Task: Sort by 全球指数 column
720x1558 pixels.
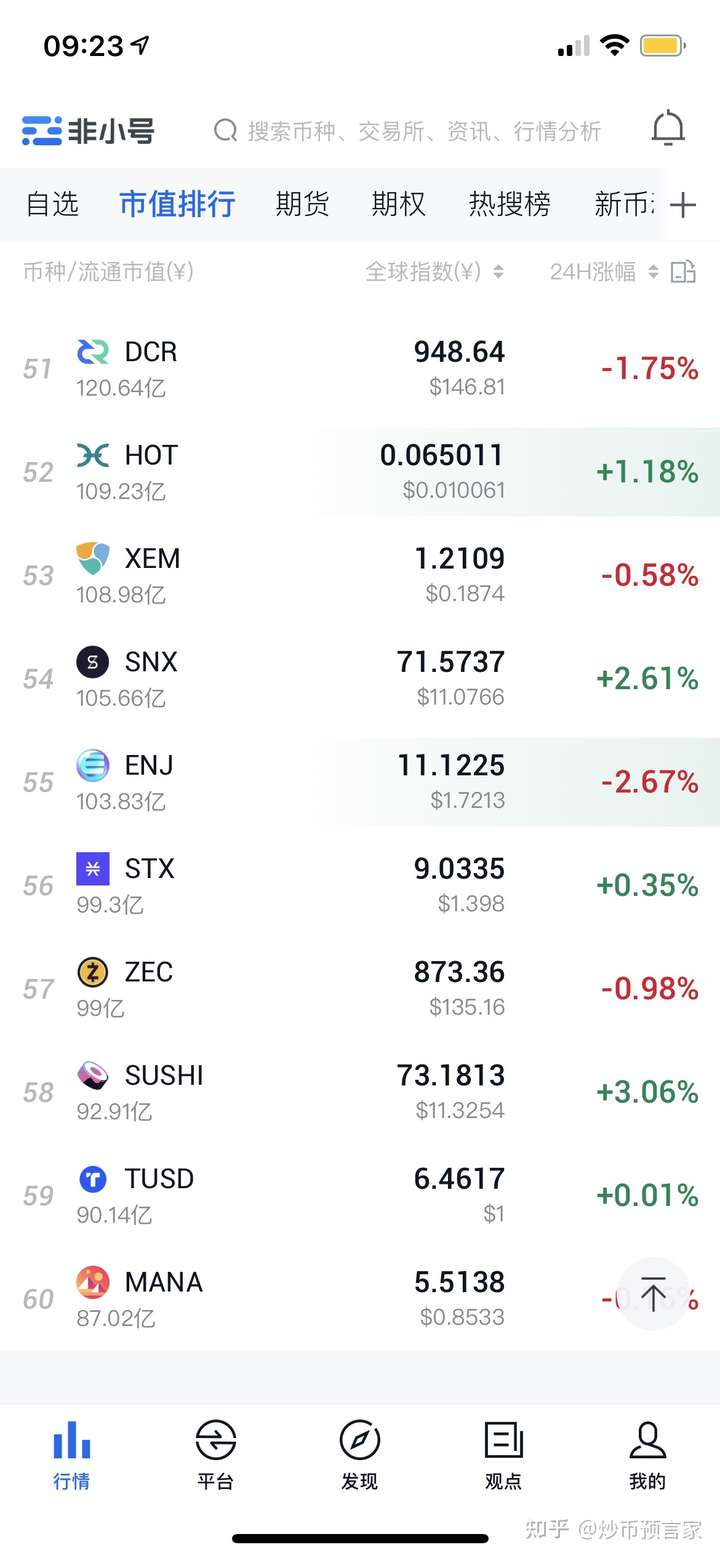Action: tap(433, 271)
